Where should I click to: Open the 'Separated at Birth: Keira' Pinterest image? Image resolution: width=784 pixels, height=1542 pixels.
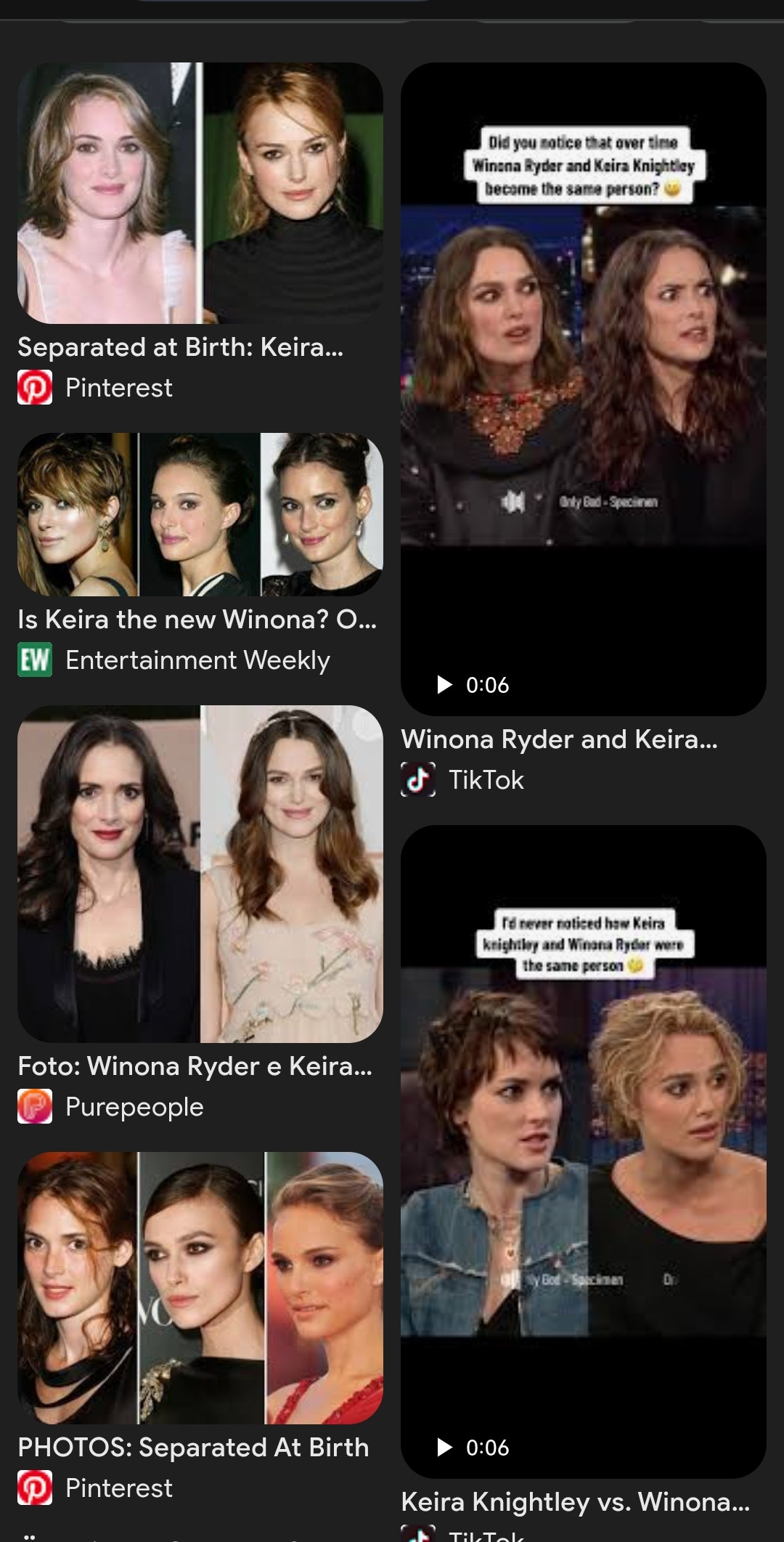pos(200,192)
